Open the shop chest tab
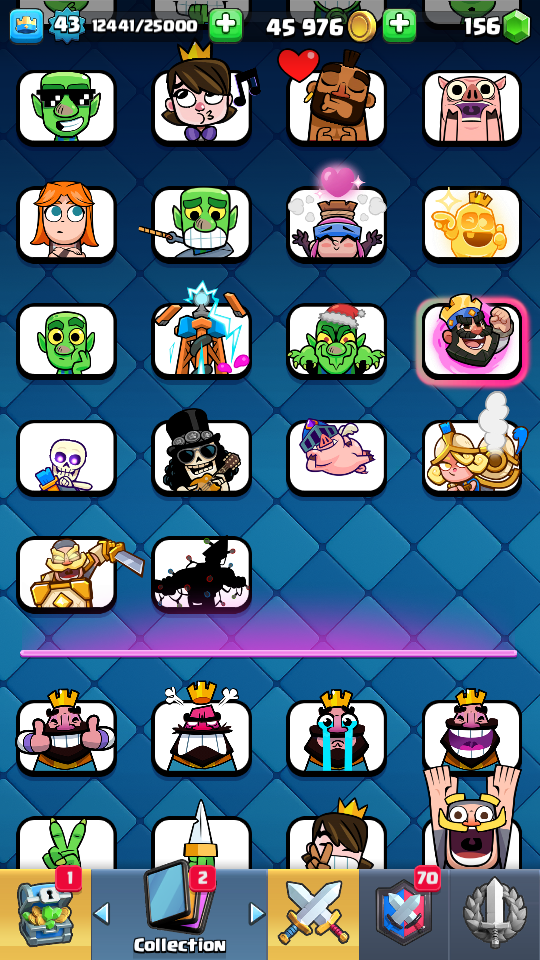540x960 pixels. point(45,914)
